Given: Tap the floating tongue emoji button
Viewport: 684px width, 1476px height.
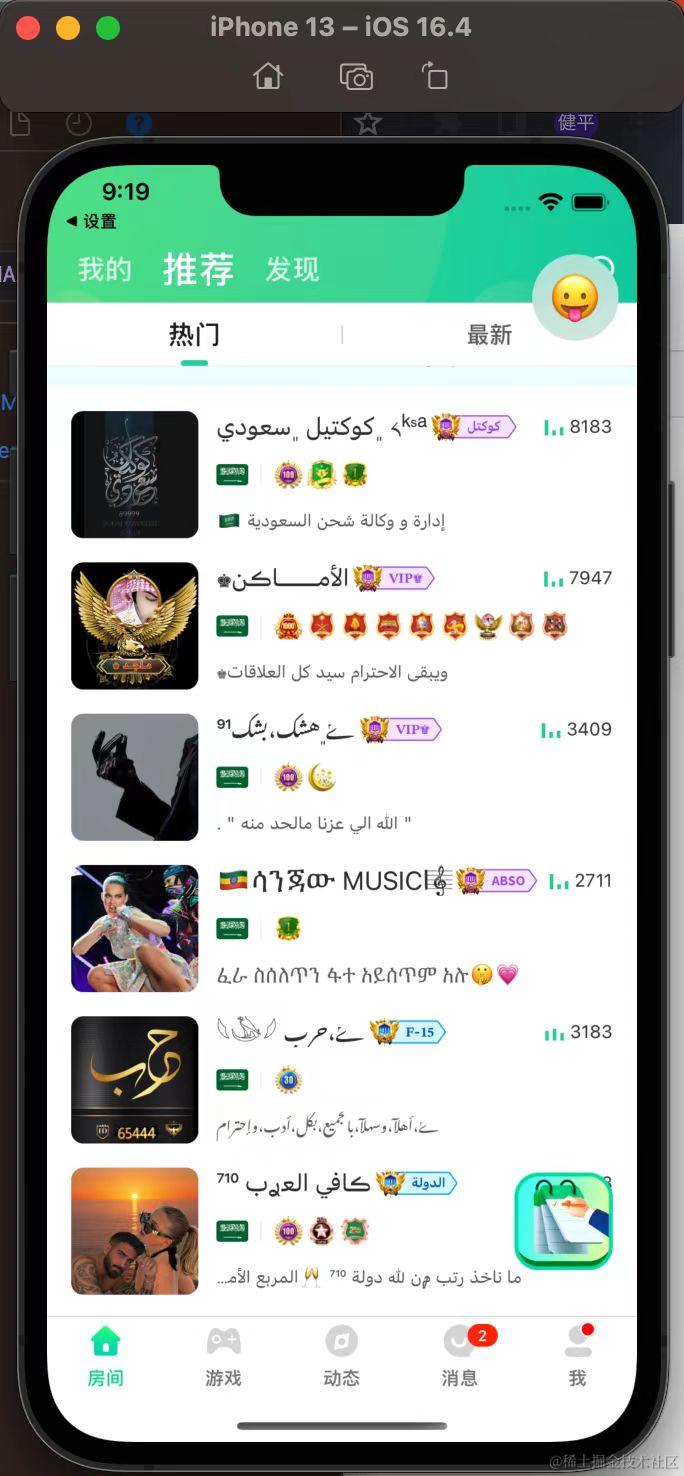Looking at the screenshot, I should pyautogui.click(x=575, y=298).
